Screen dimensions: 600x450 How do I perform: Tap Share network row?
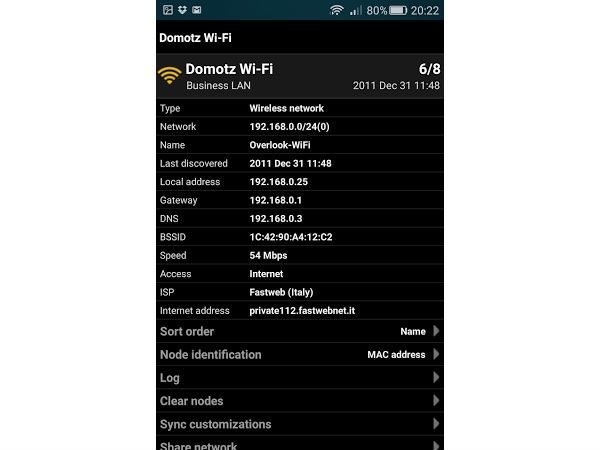point(299,444)
